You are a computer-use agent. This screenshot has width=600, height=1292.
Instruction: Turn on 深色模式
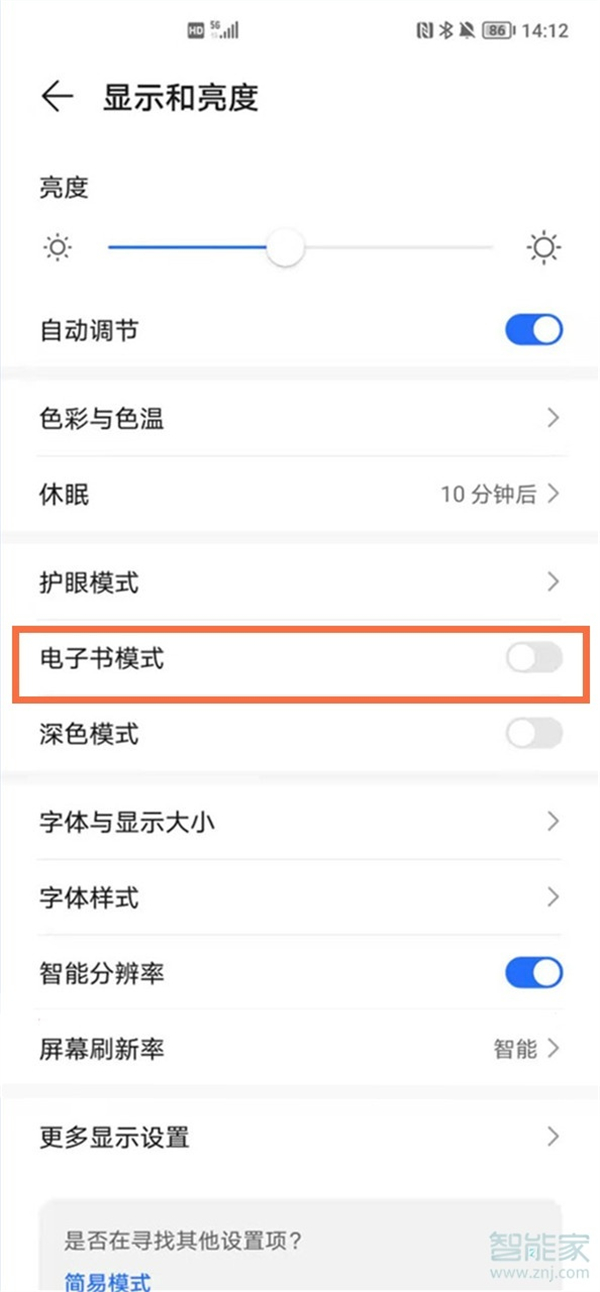pos(534,735)
